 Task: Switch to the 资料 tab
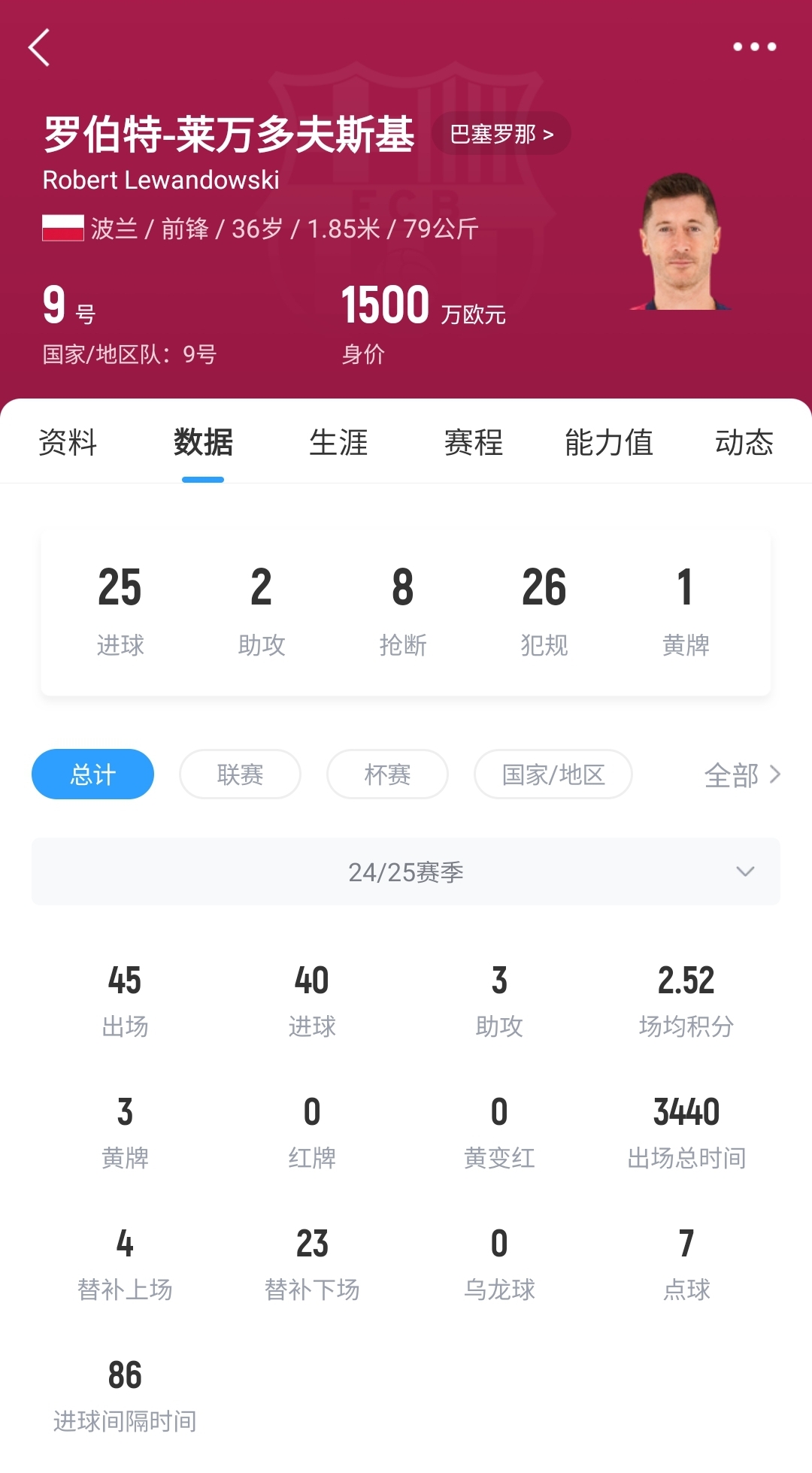[x=68, y=442]
